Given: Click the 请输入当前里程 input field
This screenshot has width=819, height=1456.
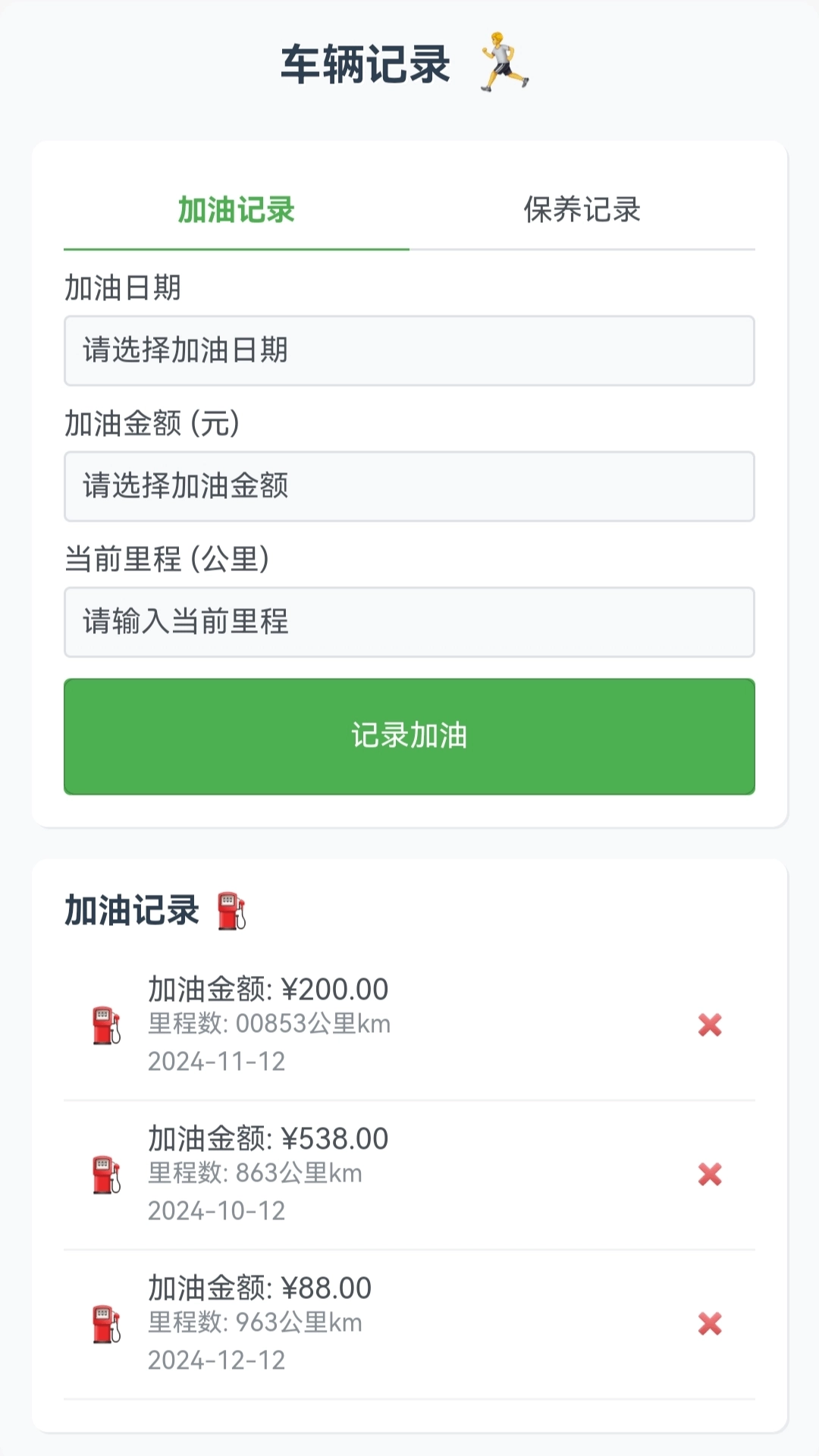Looking at the screenshot, I should (409, 622).
